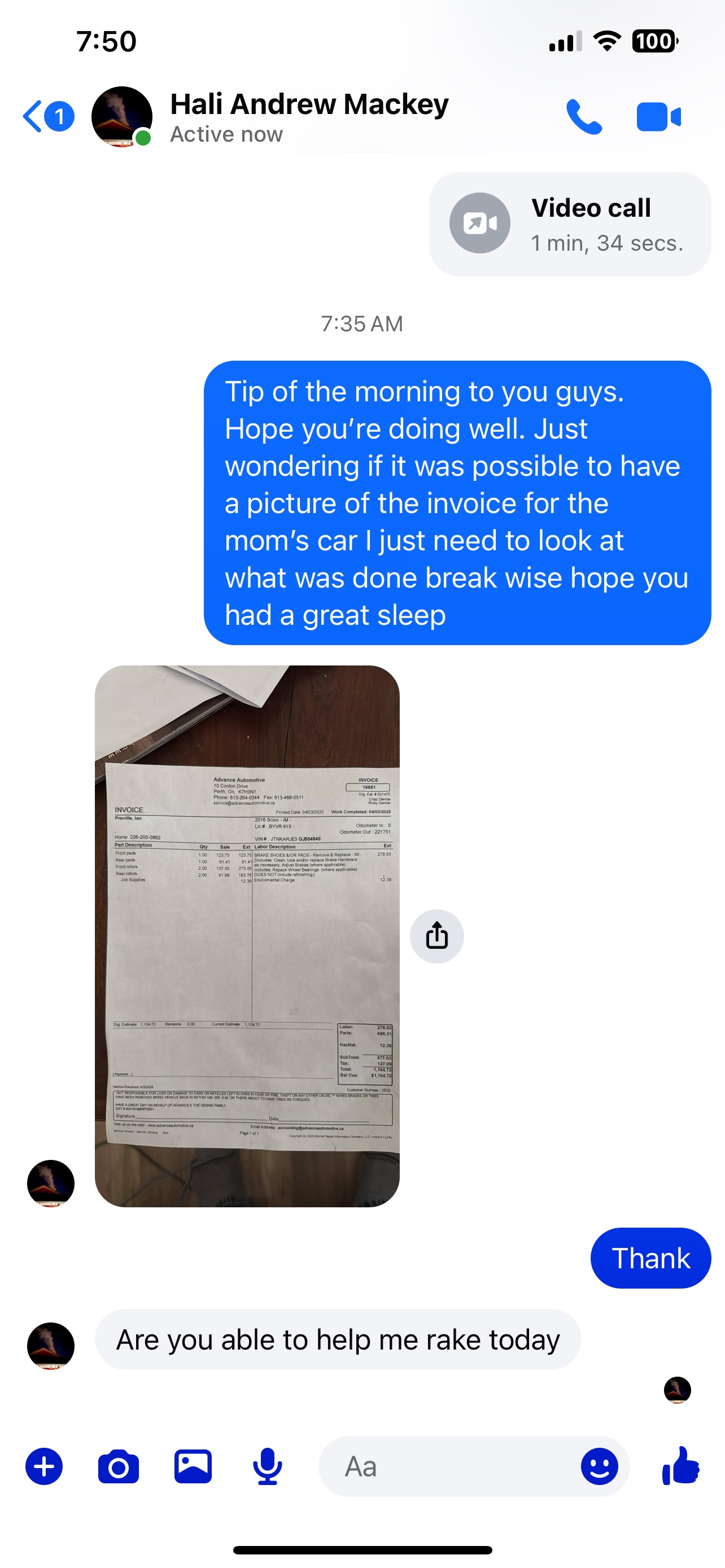Start a video call with Hali
The image size is (725, 1568).
pyautogui.click(x=658, y=117)
